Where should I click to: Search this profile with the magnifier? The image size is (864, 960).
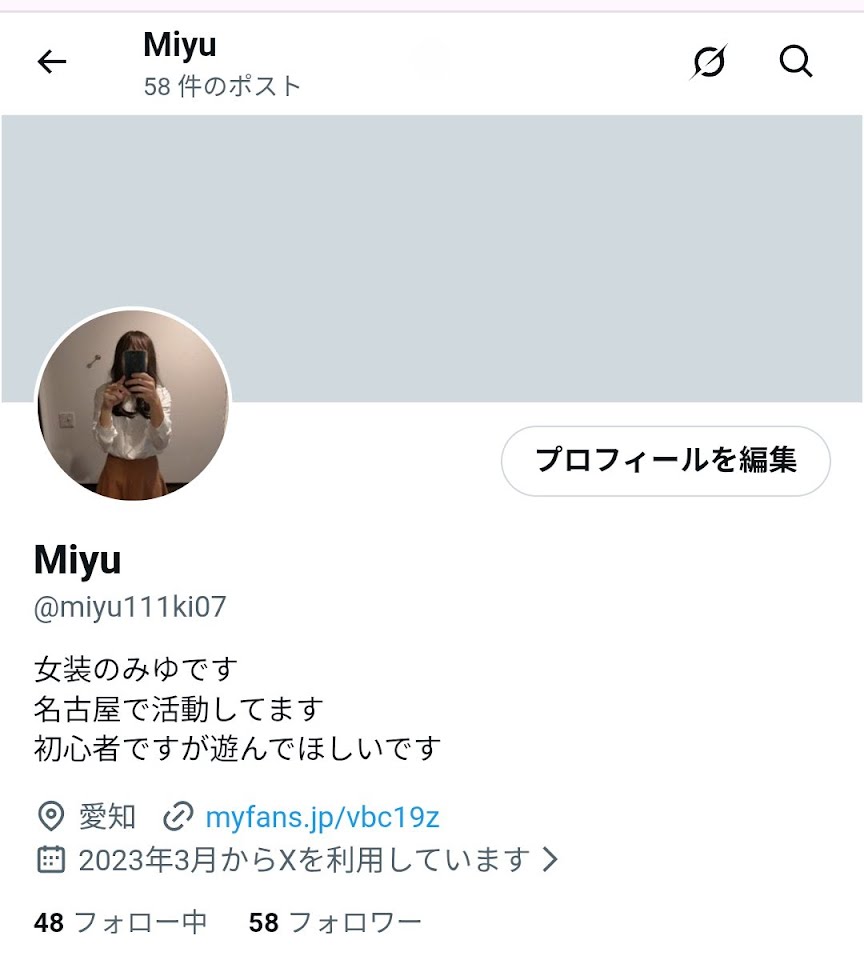[x=796, y=62]
